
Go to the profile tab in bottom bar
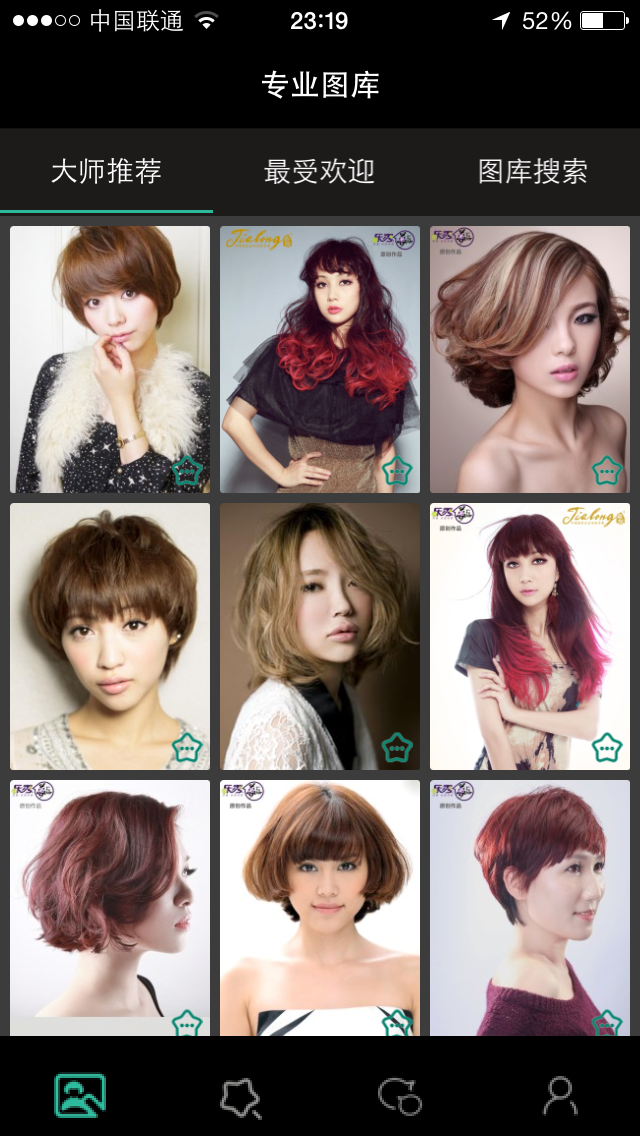(560, 1095)
